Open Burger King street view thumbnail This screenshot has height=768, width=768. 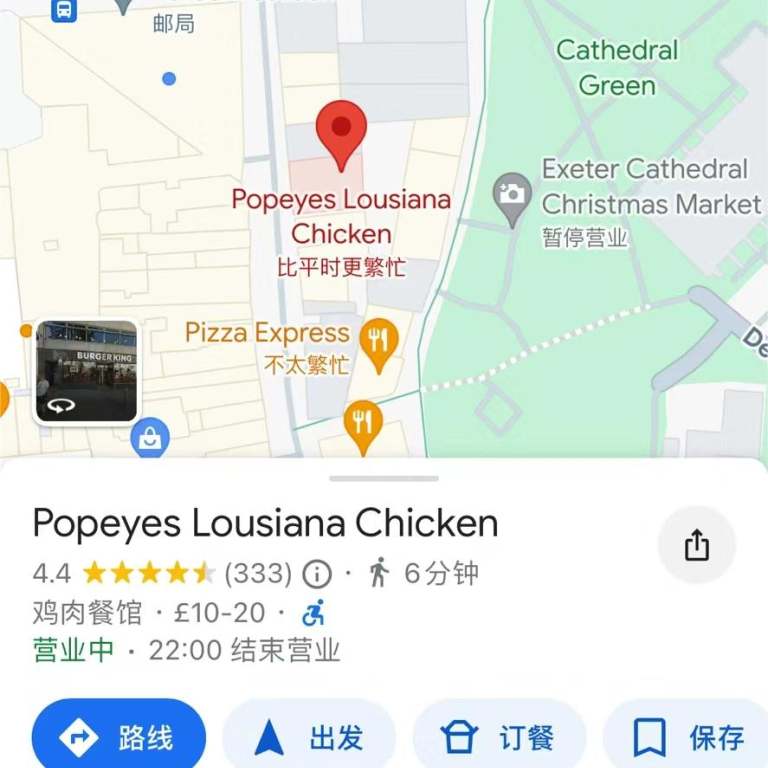(x=87, y=371)
